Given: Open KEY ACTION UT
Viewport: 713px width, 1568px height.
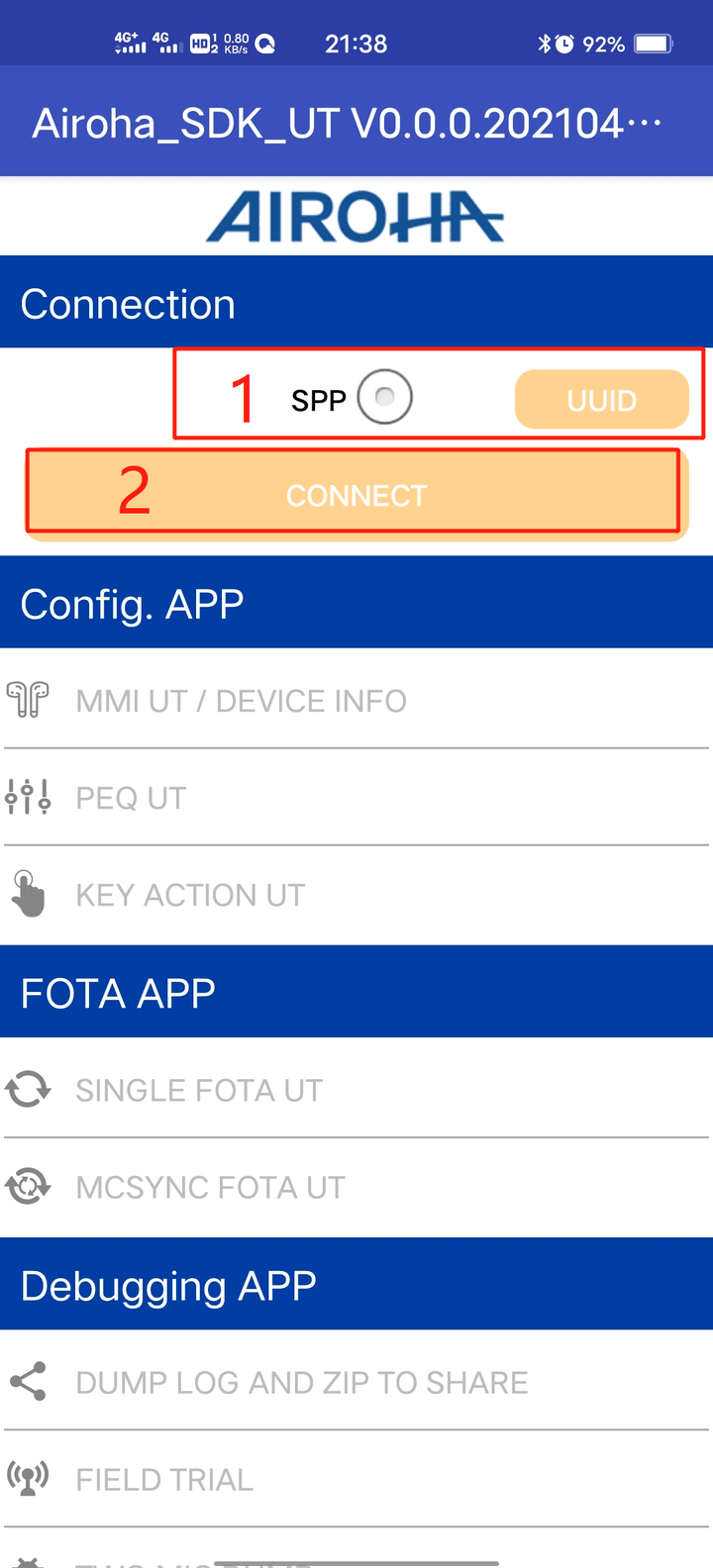Looking at the screenshot, I should click(x=356, y=895).
